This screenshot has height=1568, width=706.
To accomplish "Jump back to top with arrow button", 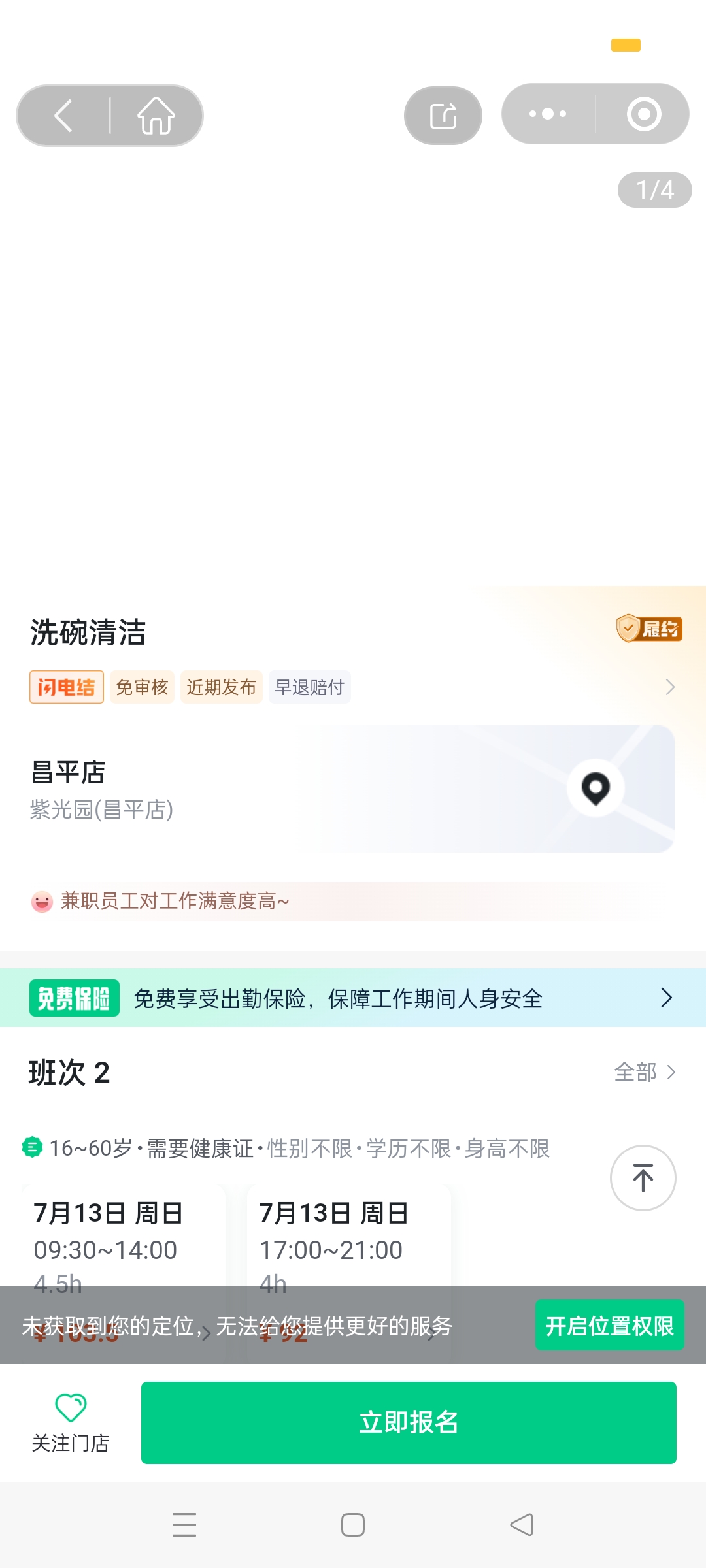I will pyautogui.click(x=643, y=1178).
